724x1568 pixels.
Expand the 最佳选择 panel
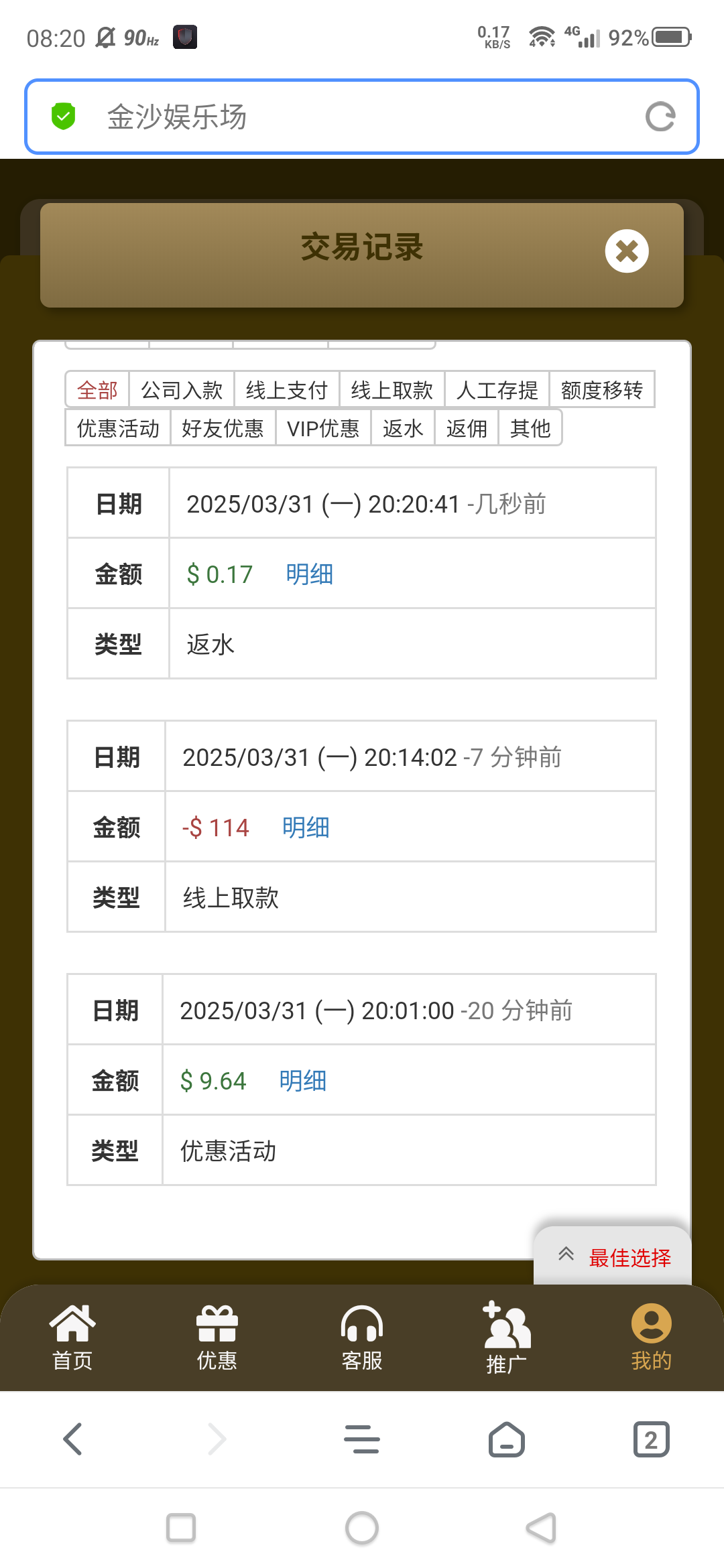tap(613, 1257)
